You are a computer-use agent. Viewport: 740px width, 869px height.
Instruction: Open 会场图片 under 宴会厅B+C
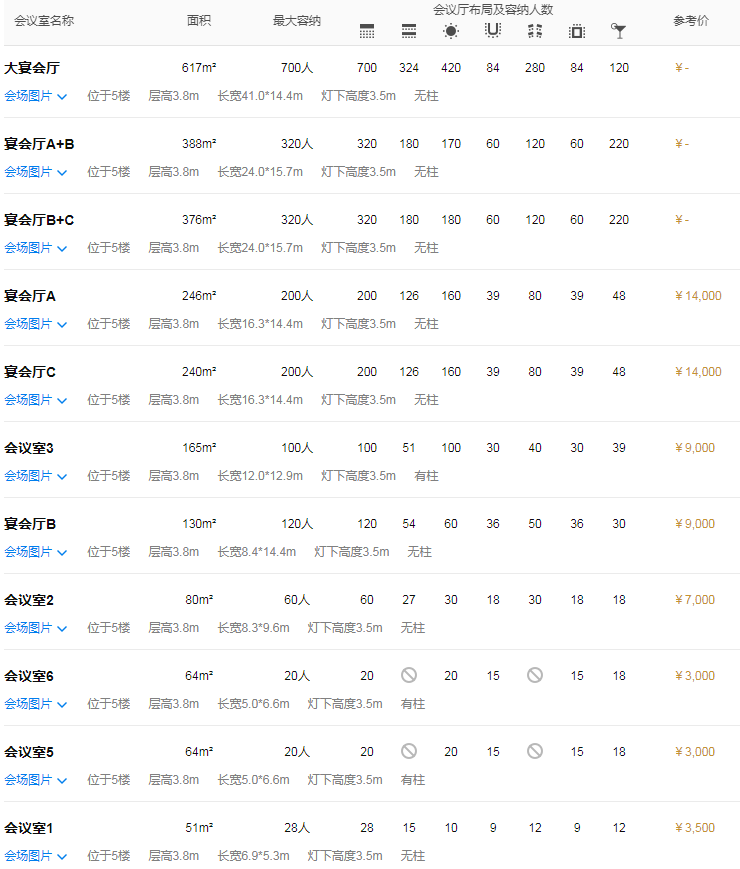click(35, 248)
